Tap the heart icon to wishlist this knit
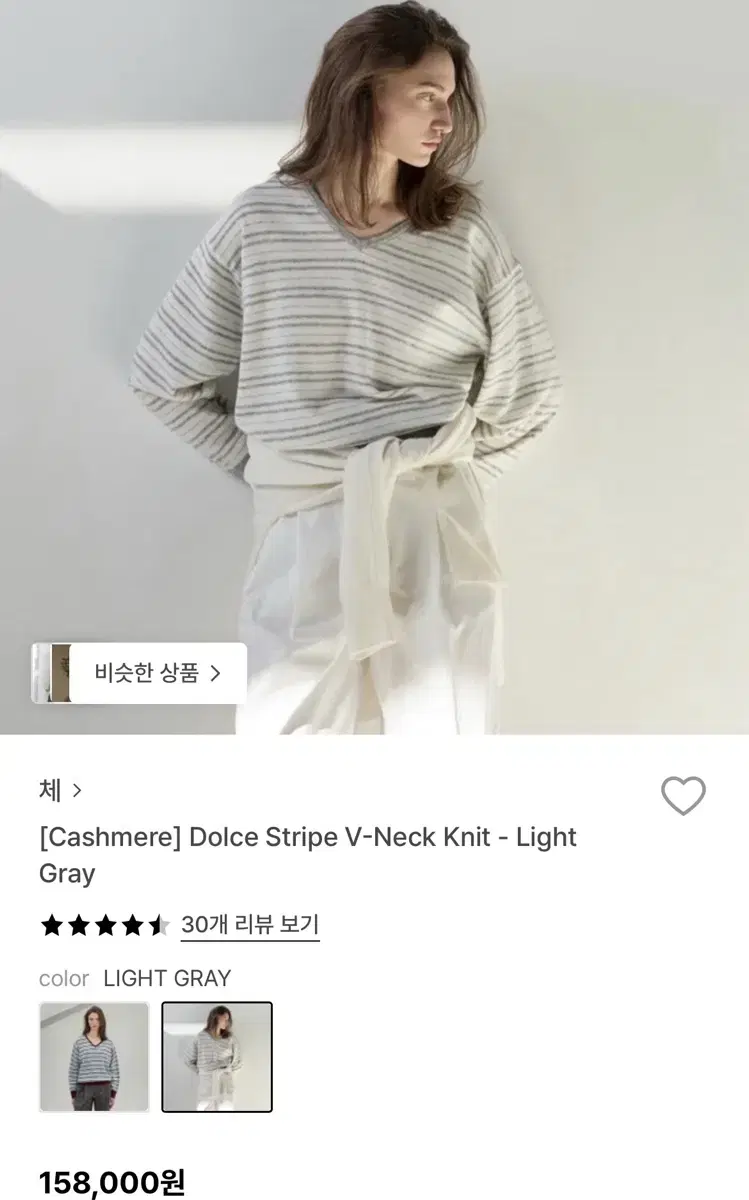The width and height of the screenshot is (749, 1200). pos(685,796)
